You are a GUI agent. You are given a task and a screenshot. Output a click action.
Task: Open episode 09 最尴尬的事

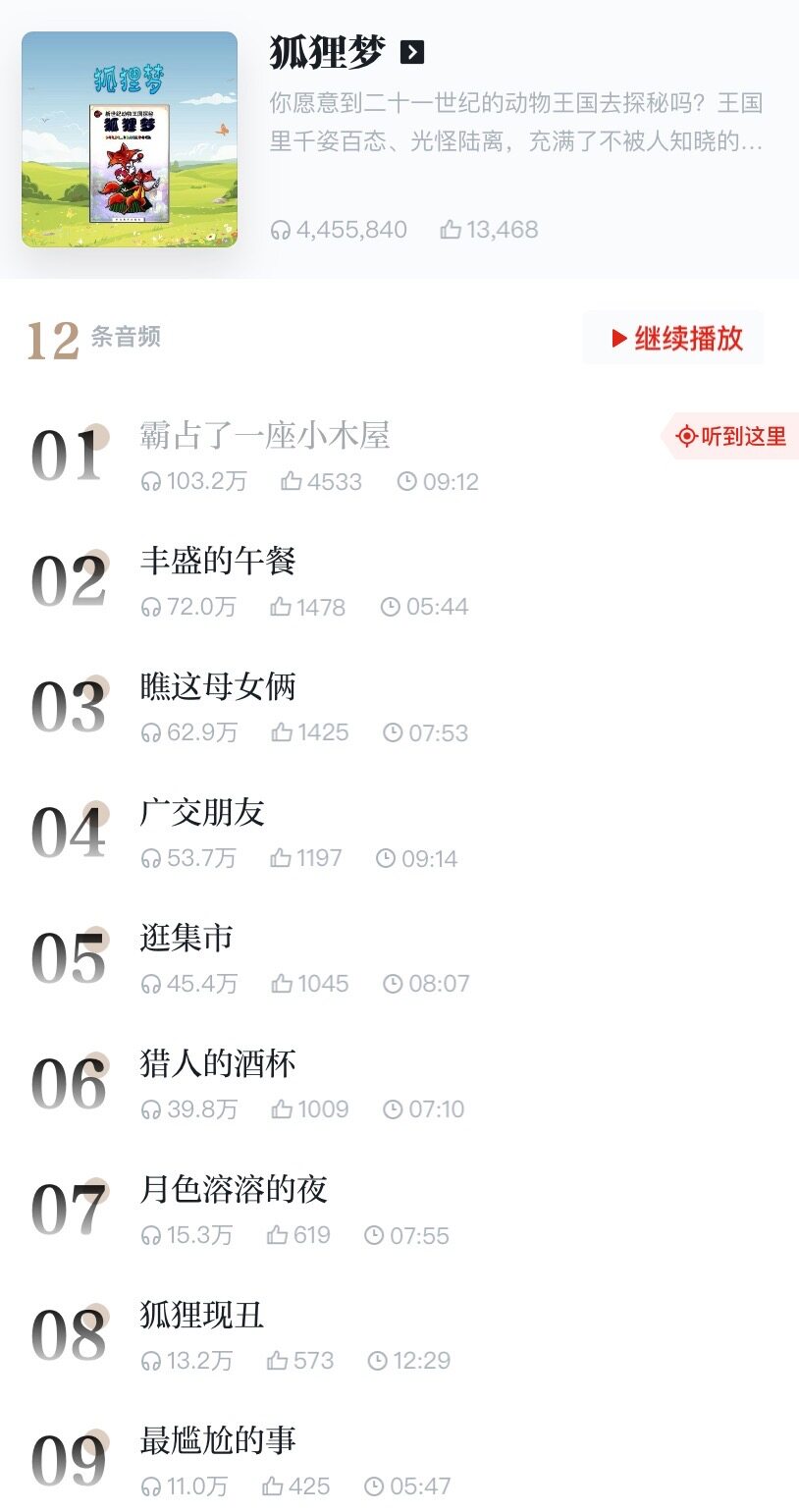coord(399,1462)
